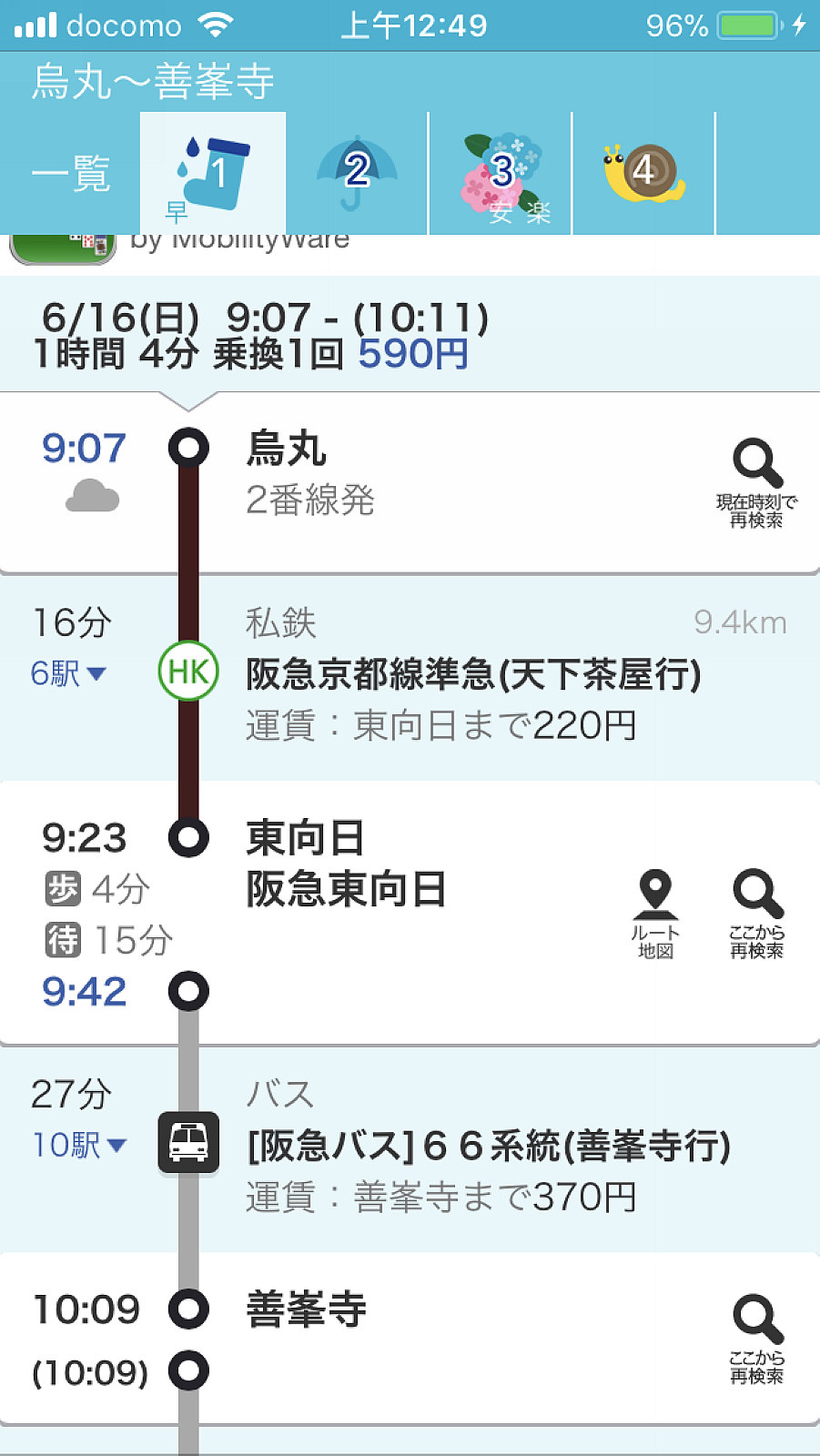Select route 1 with the boot icon

[213, 173]
